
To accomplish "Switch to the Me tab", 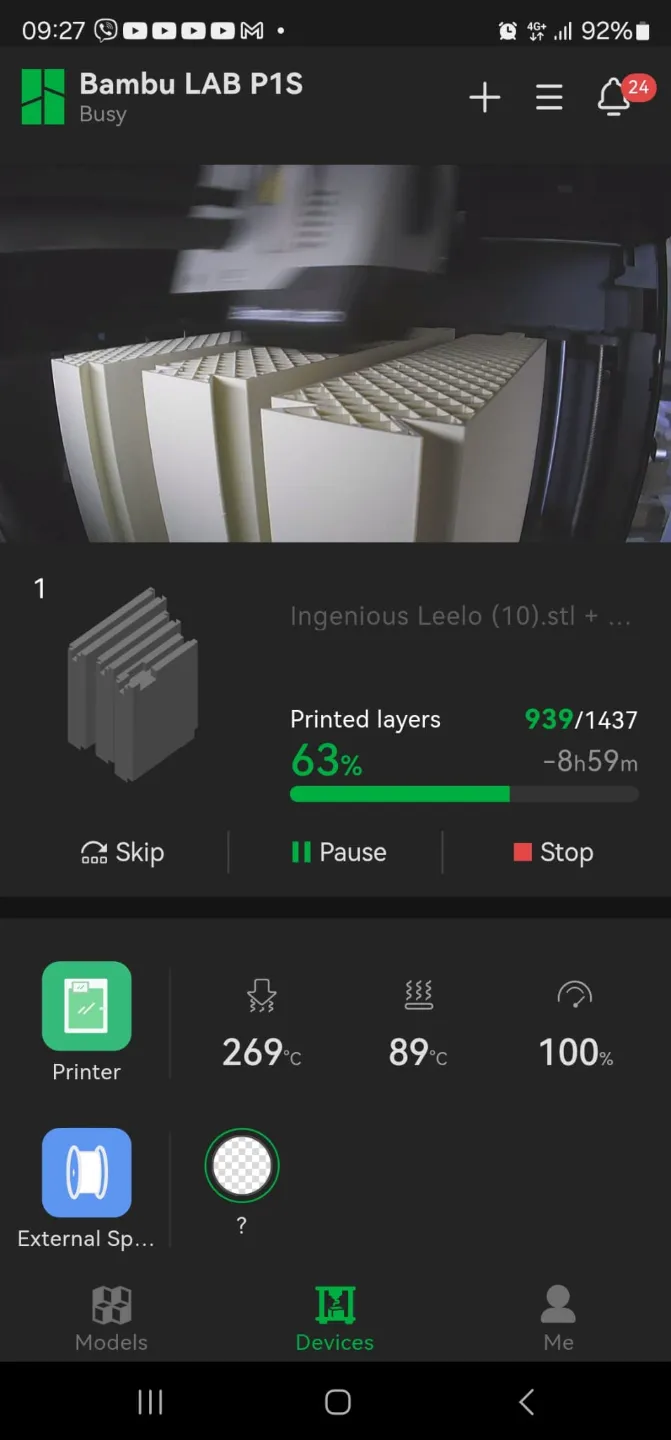I will click(x=558, y=1318).
